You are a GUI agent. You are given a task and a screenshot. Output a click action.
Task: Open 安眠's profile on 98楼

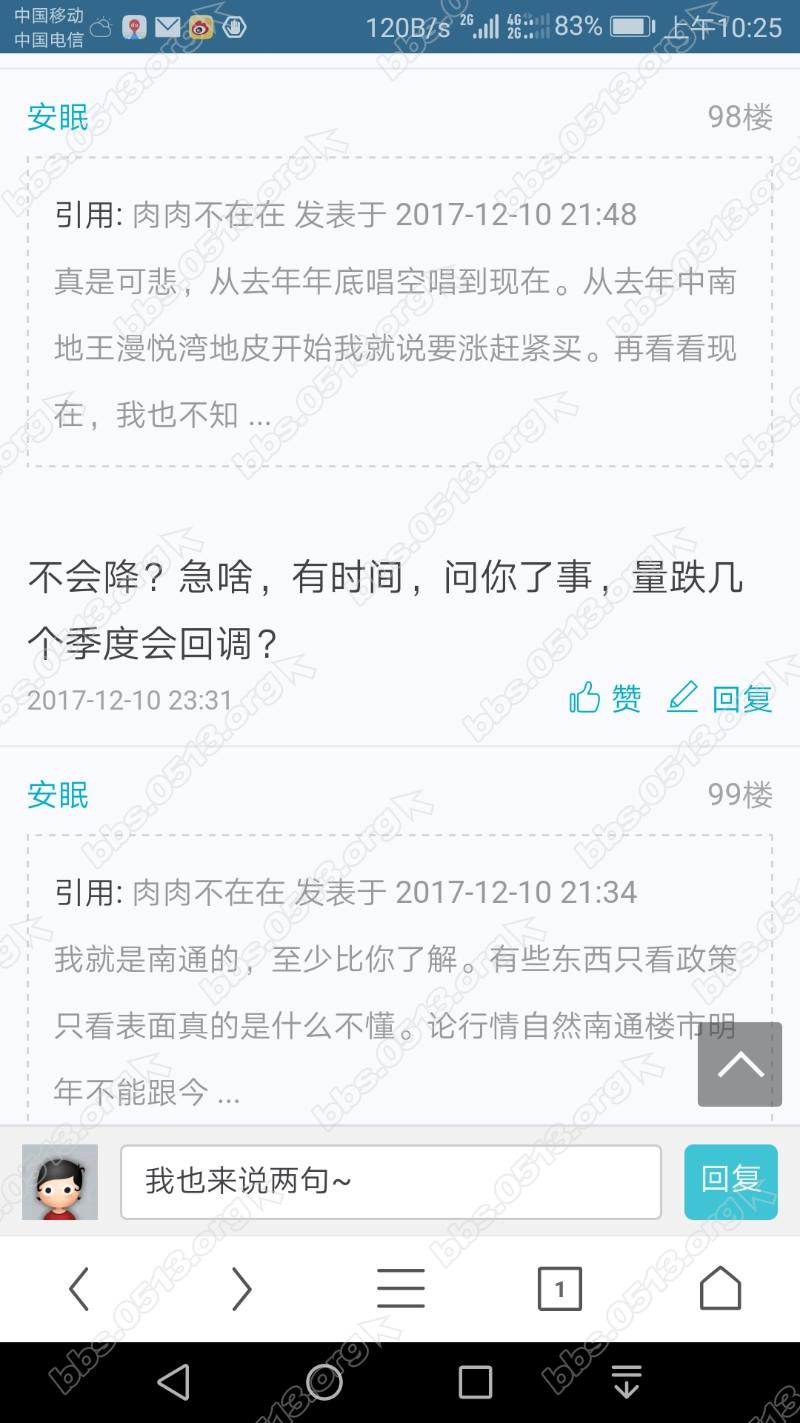click(x=58, y=118)
